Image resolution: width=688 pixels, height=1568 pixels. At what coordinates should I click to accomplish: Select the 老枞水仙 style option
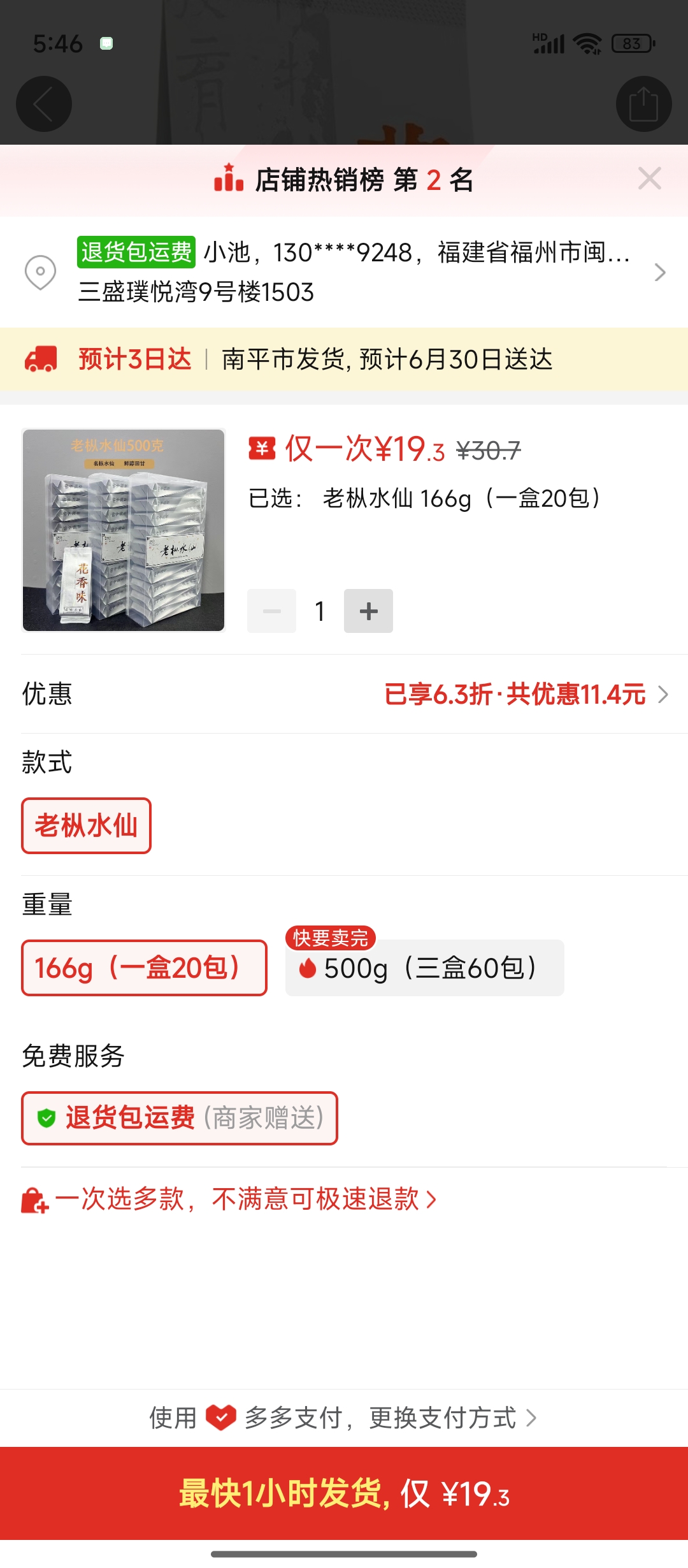[x=86, y=825]
